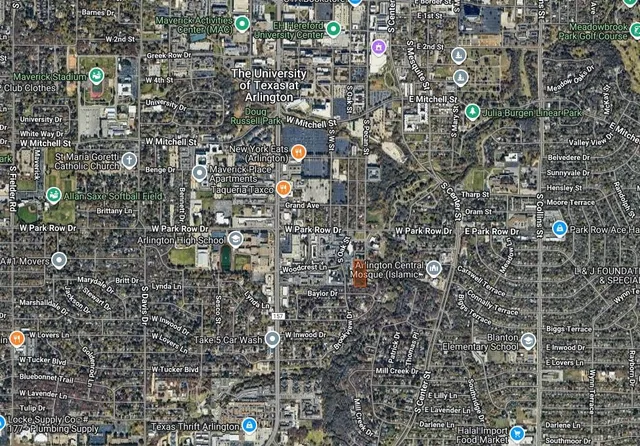Image resolution: width=640 pixels, height=446 pixels.
Task: Open the Arlington High School marker
Action: [235, 239]
